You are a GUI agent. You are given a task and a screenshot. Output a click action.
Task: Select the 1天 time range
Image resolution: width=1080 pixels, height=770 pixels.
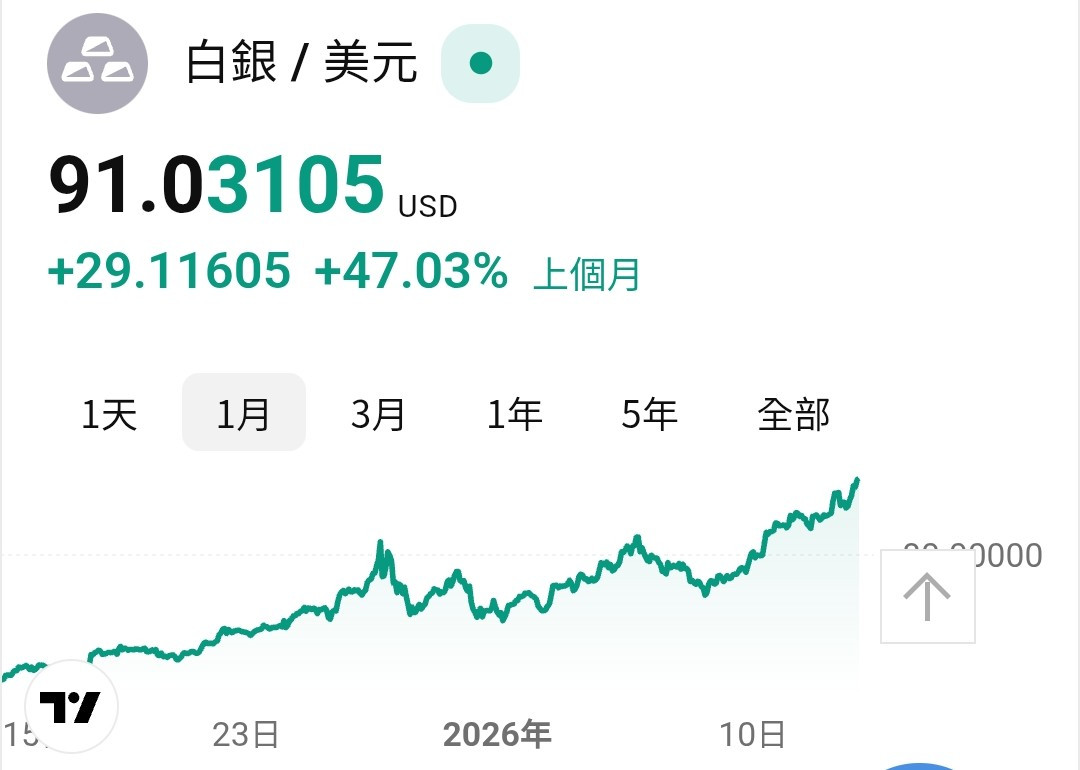coord(109,413)
